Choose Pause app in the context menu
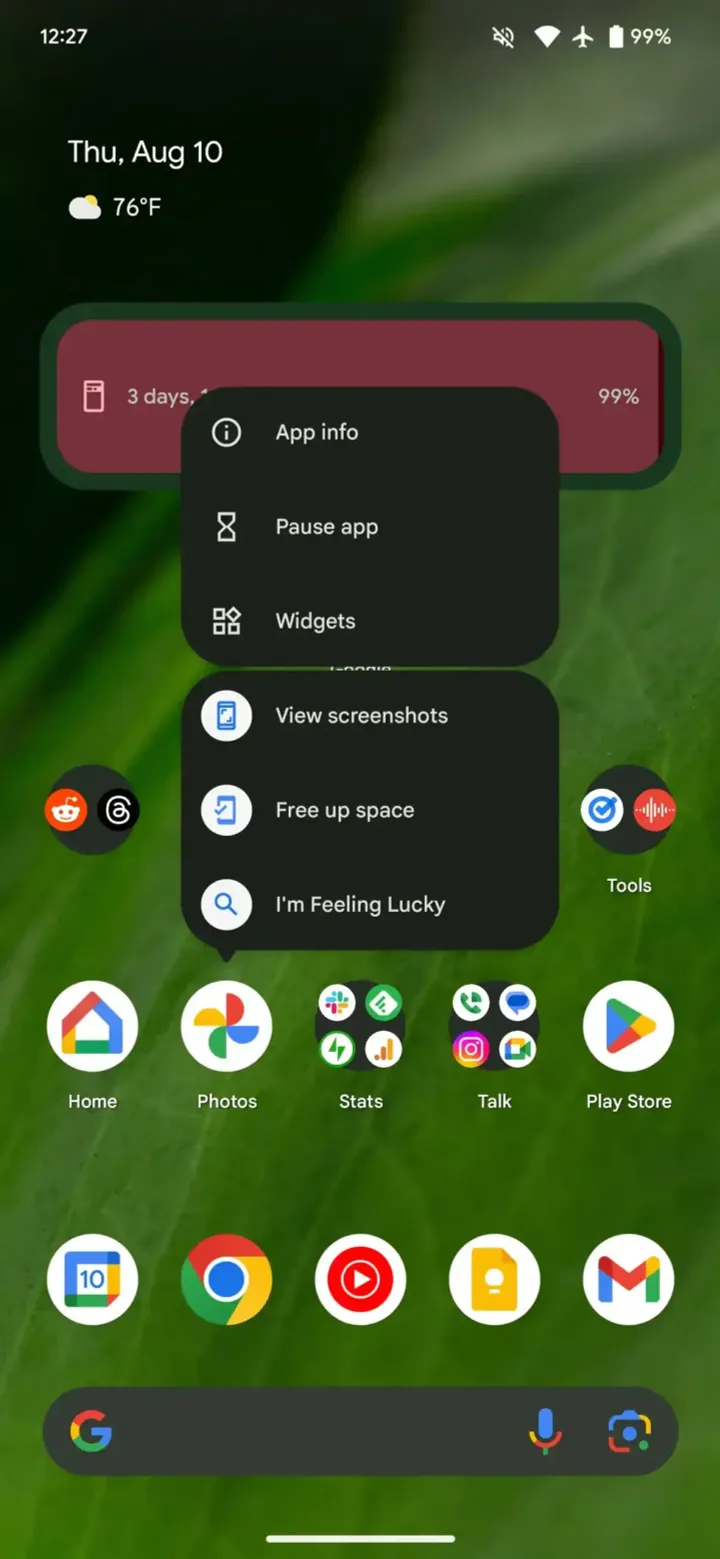 point(326,526)
